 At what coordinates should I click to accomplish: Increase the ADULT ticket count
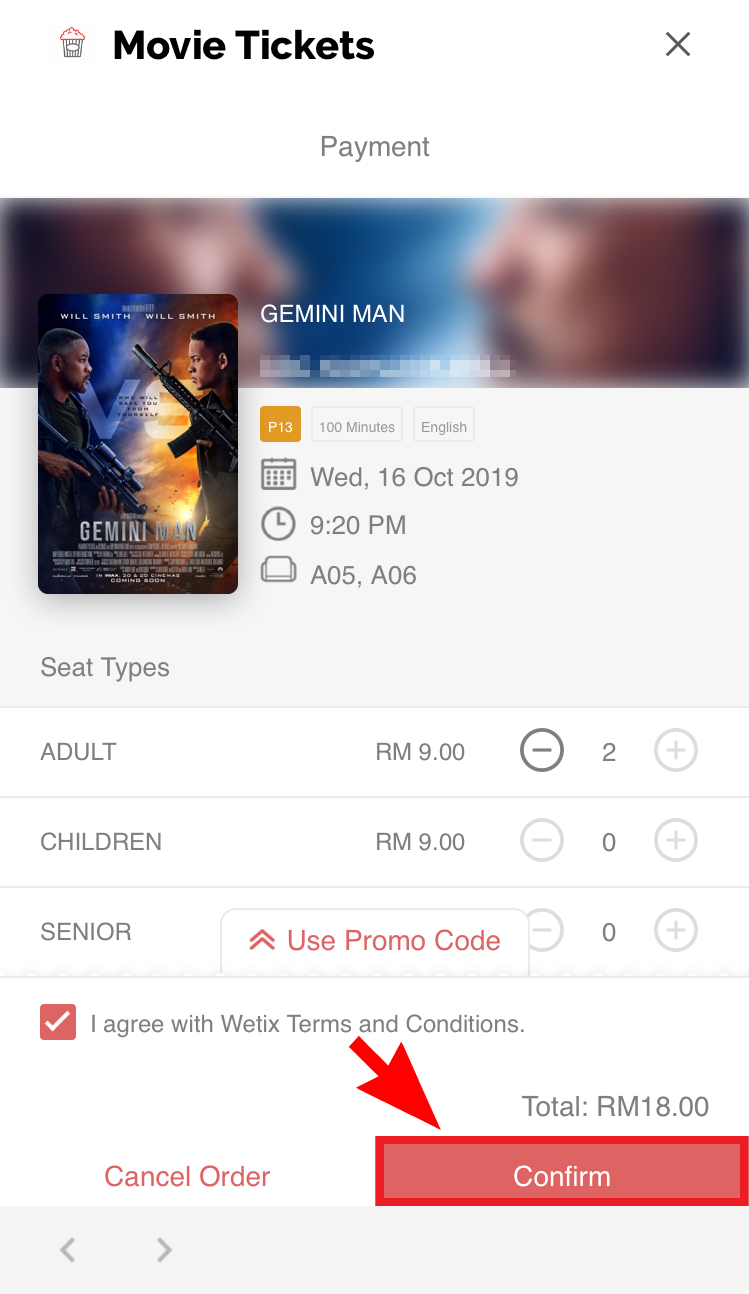[x=676, y=751]
